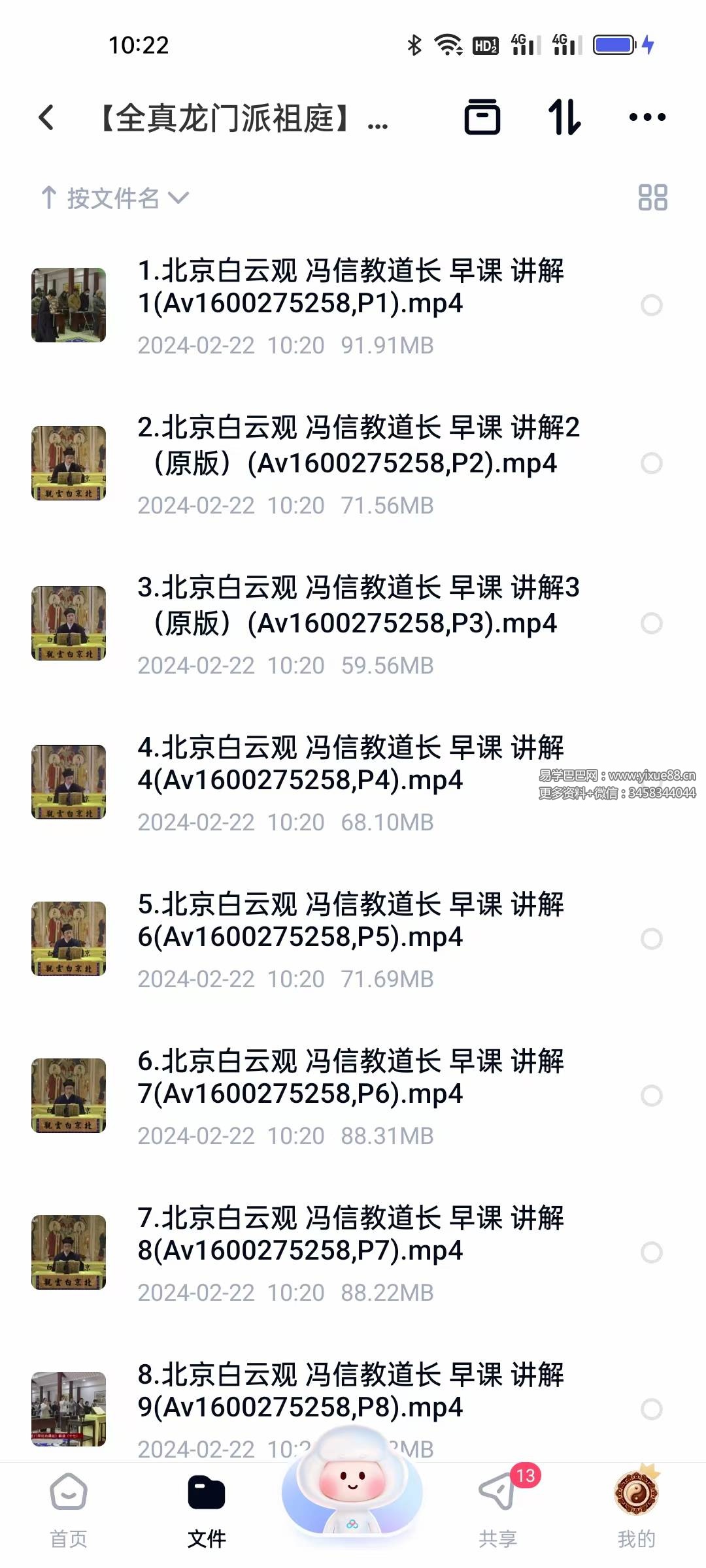Open video 6 讲解7 (P6).mp4
This screenshot has height=1568, width=706.
(x=350, y=1077)
